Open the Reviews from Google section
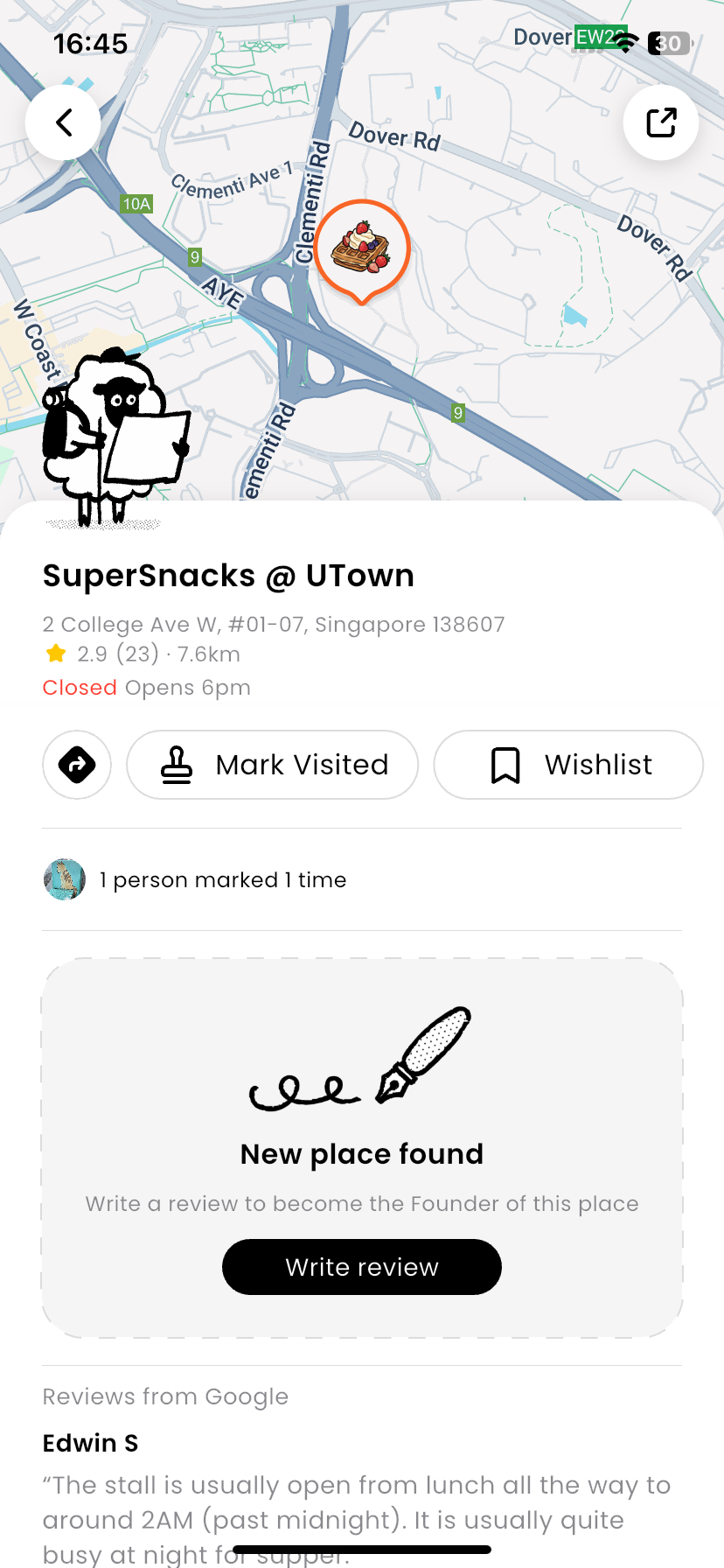The image size is (724, 1568). (x=164, y=1396)
